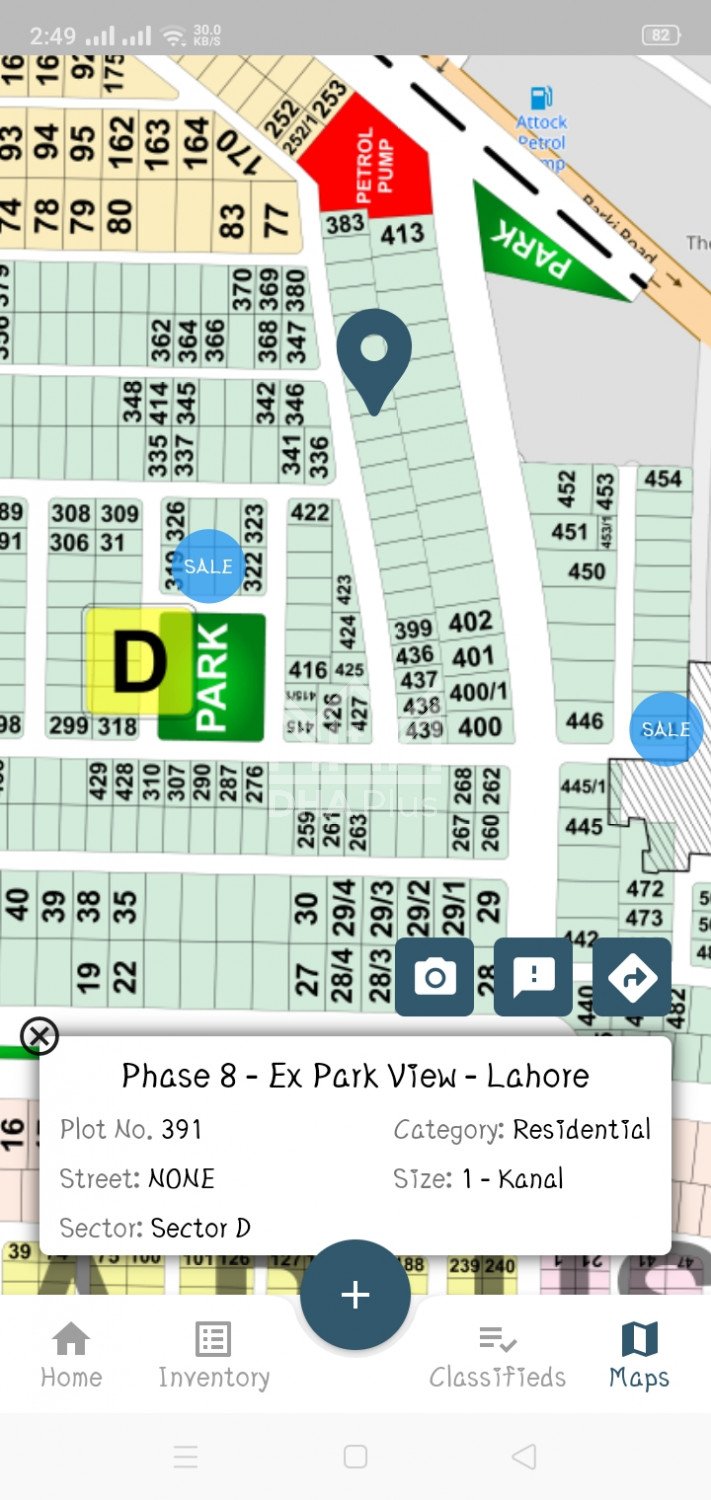The height and width of the screenshot is (1500, 711).
Task: Tap the plus floating action button
Action: click(355, 1295)
